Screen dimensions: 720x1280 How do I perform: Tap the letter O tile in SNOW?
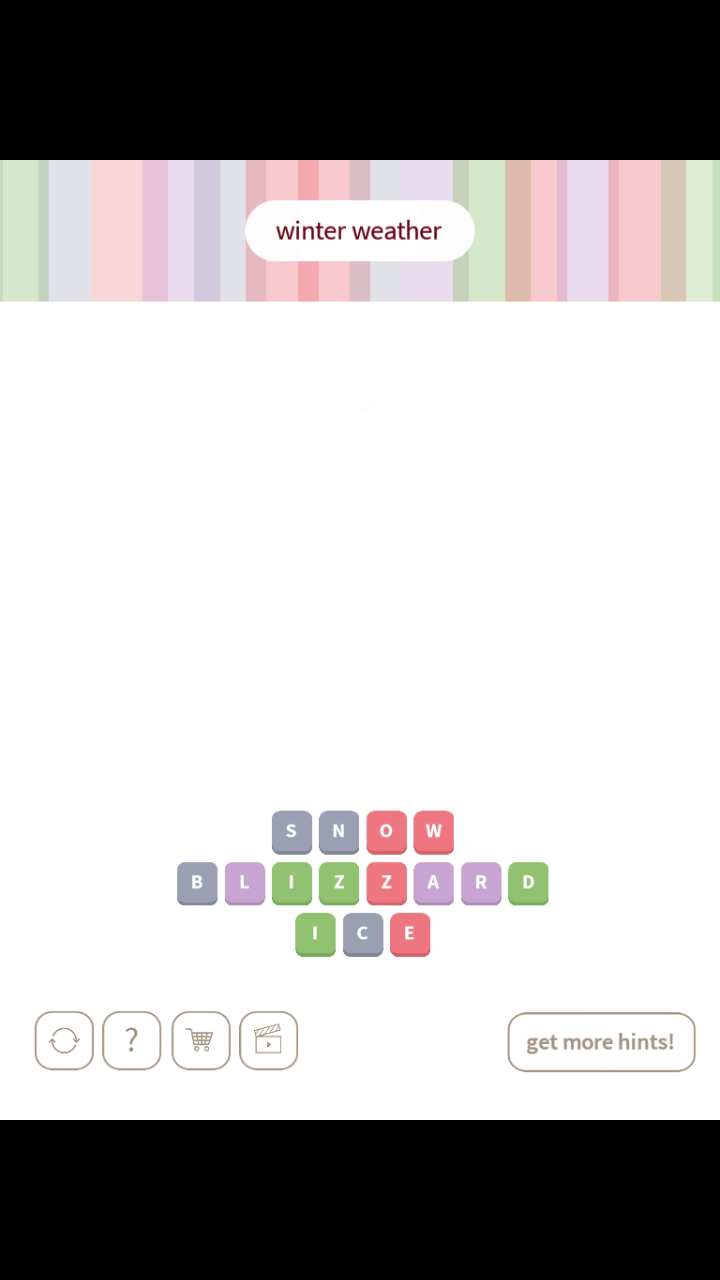coord(386,831)
